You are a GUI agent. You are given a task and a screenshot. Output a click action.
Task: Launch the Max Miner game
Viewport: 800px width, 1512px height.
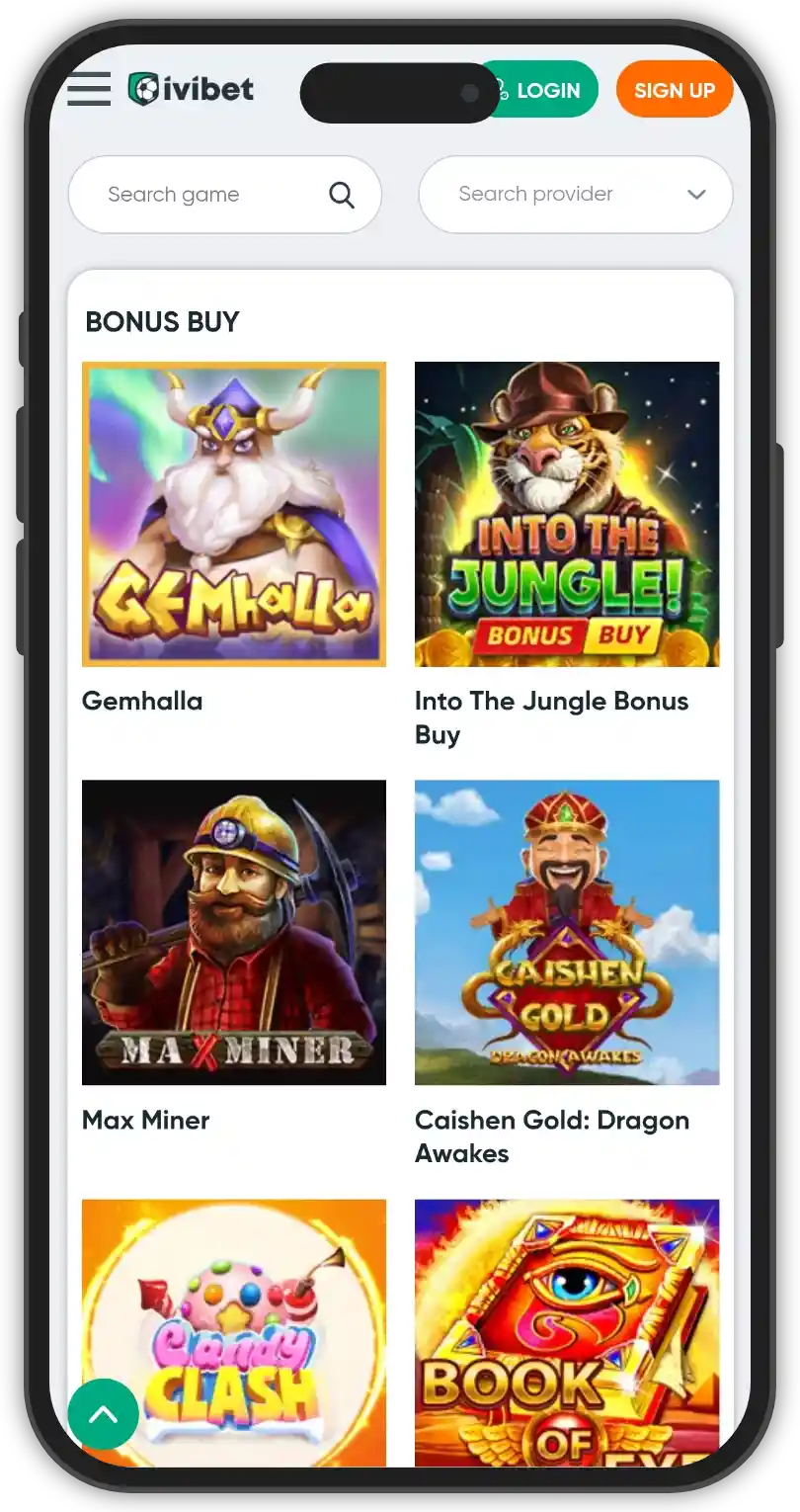click(x=234, y=932)
